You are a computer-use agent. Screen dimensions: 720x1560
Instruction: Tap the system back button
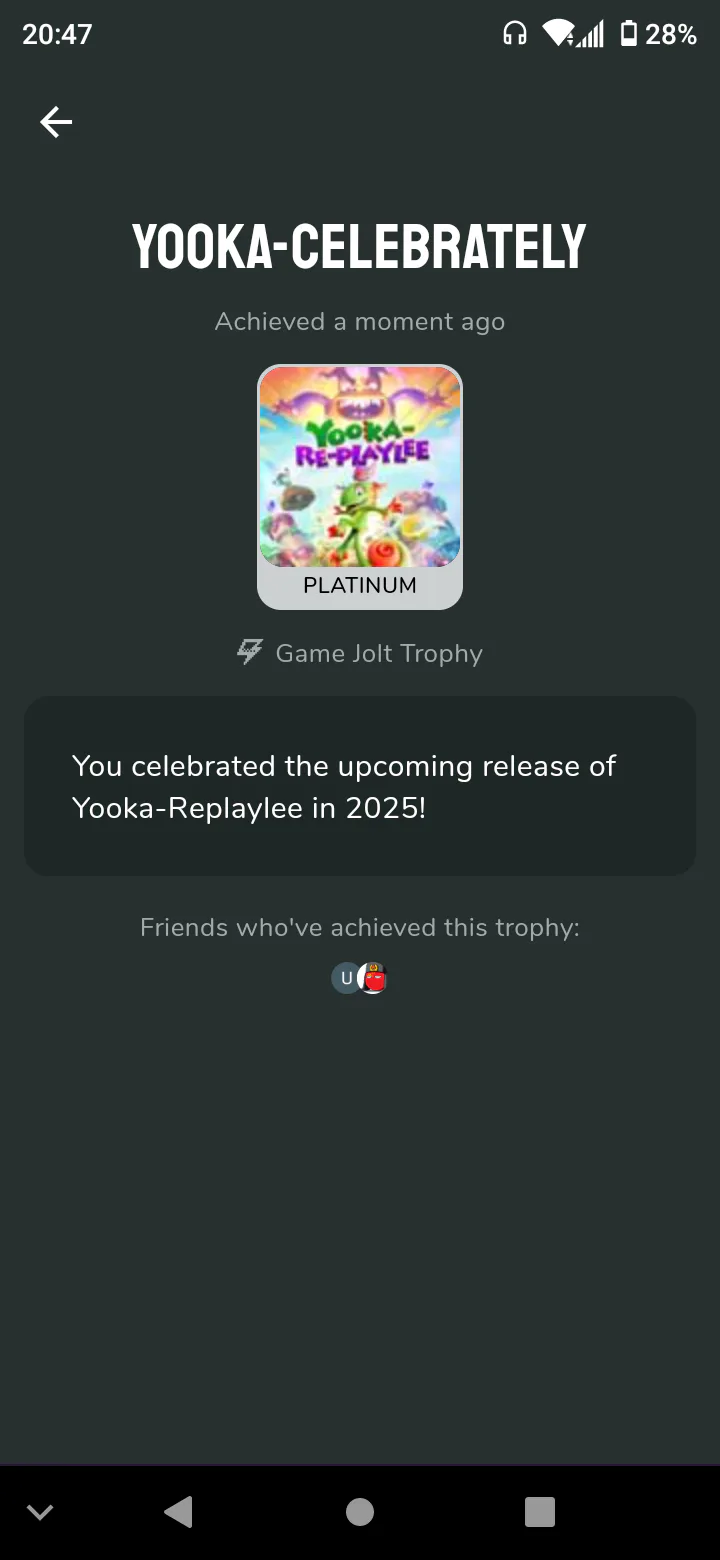178,1511
